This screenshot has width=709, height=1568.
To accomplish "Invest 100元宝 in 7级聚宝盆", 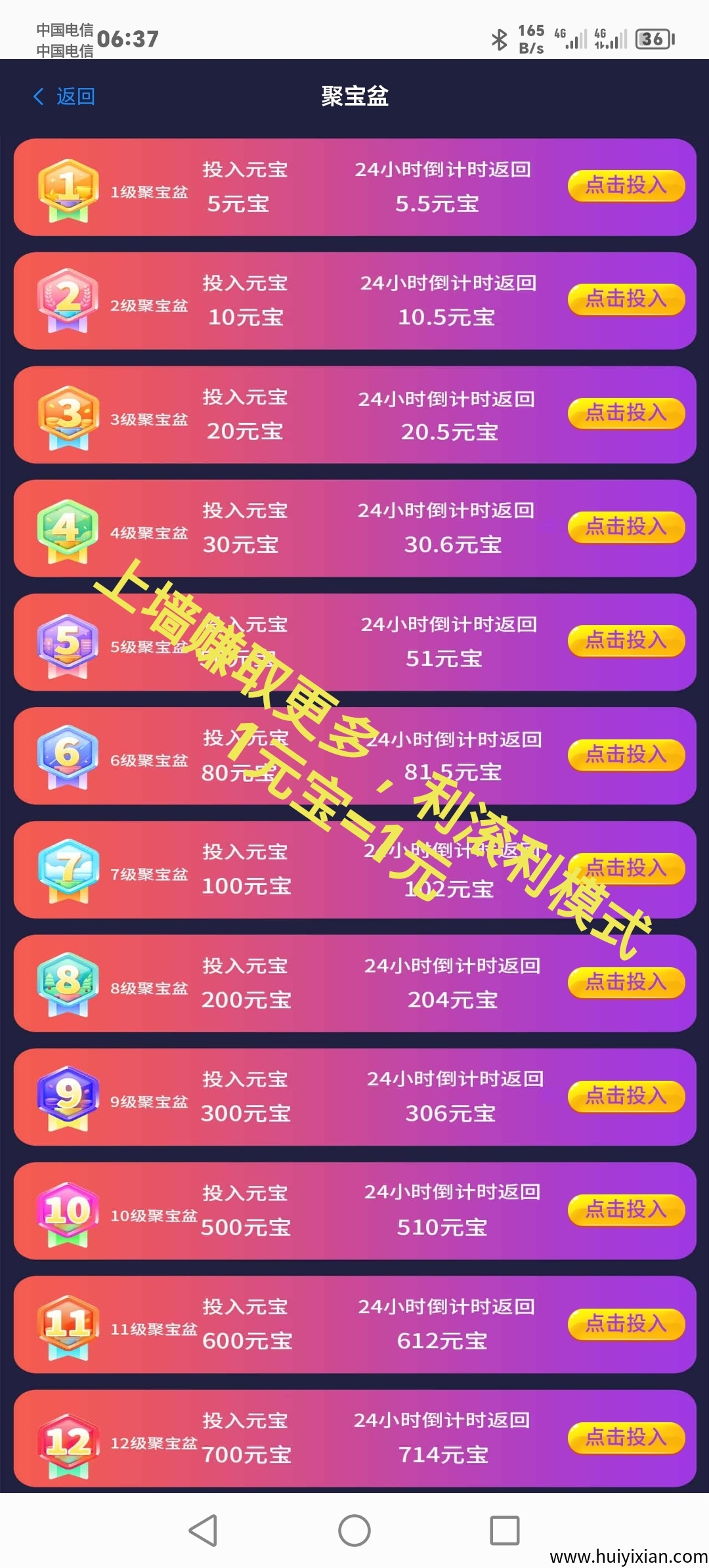I will click(626, 868).
